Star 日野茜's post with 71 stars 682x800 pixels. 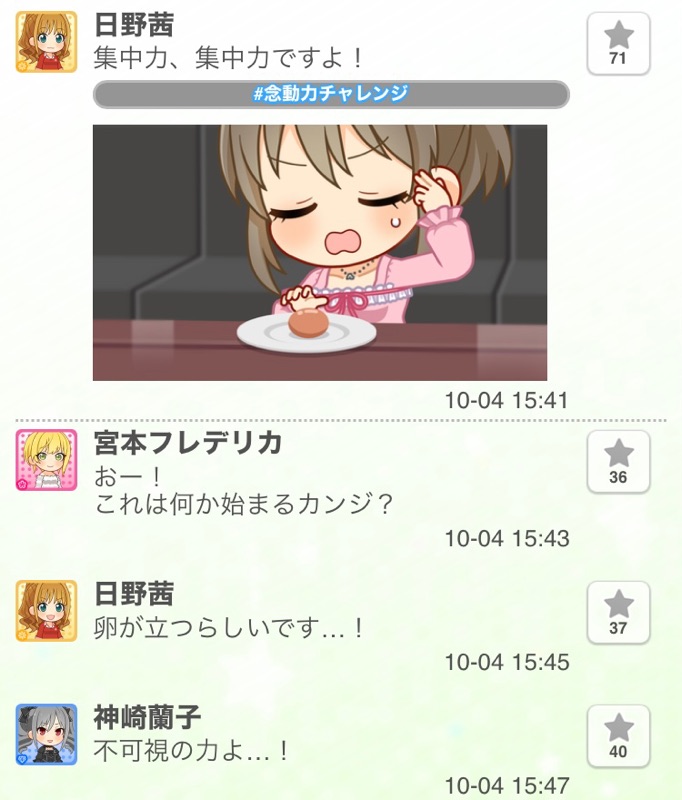pyautogui.click(x=618, y=44)
